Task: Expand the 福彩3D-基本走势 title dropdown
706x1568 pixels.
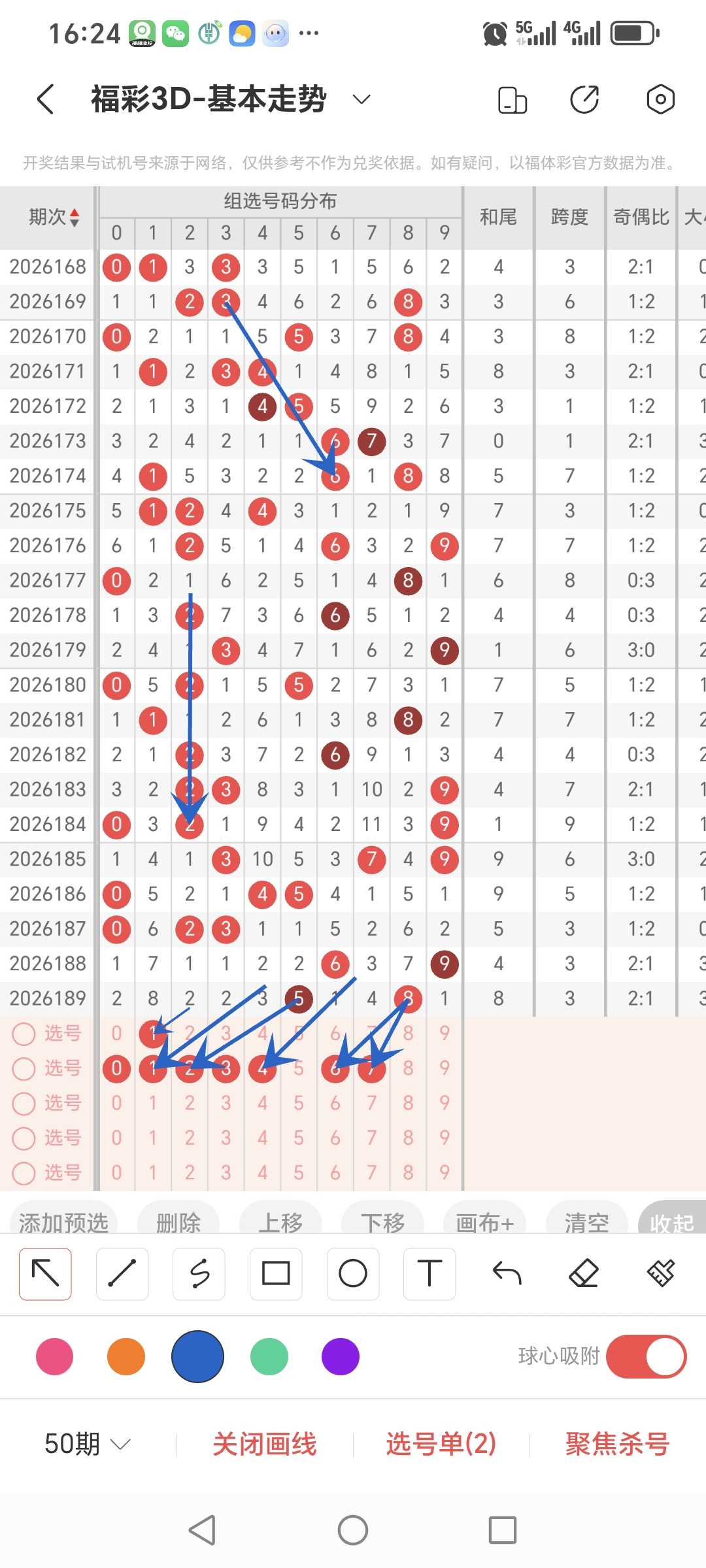Action: click(361, 99)
